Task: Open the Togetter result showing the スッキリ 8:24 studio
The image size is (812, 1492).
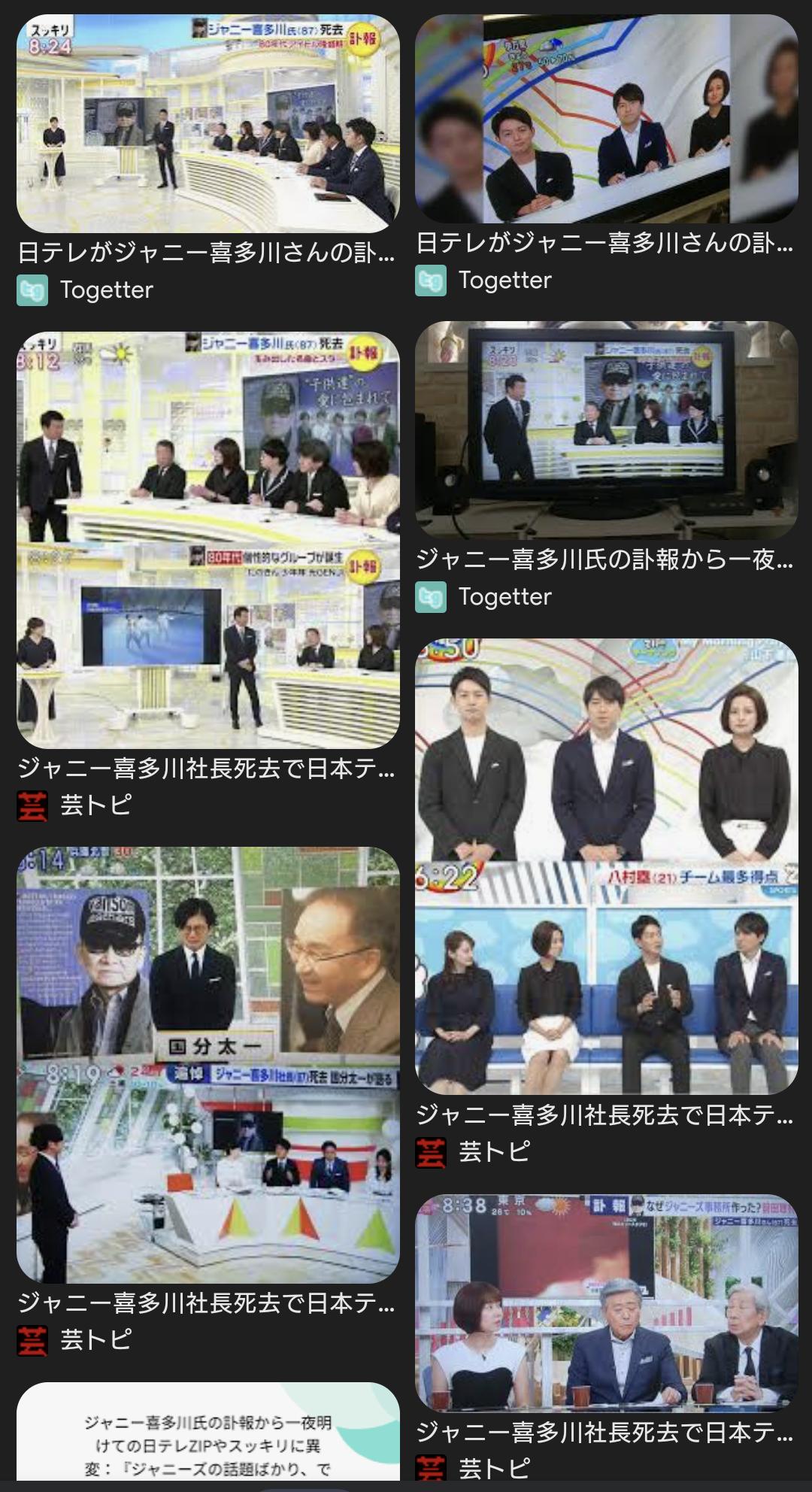Action: pos(208,123)
